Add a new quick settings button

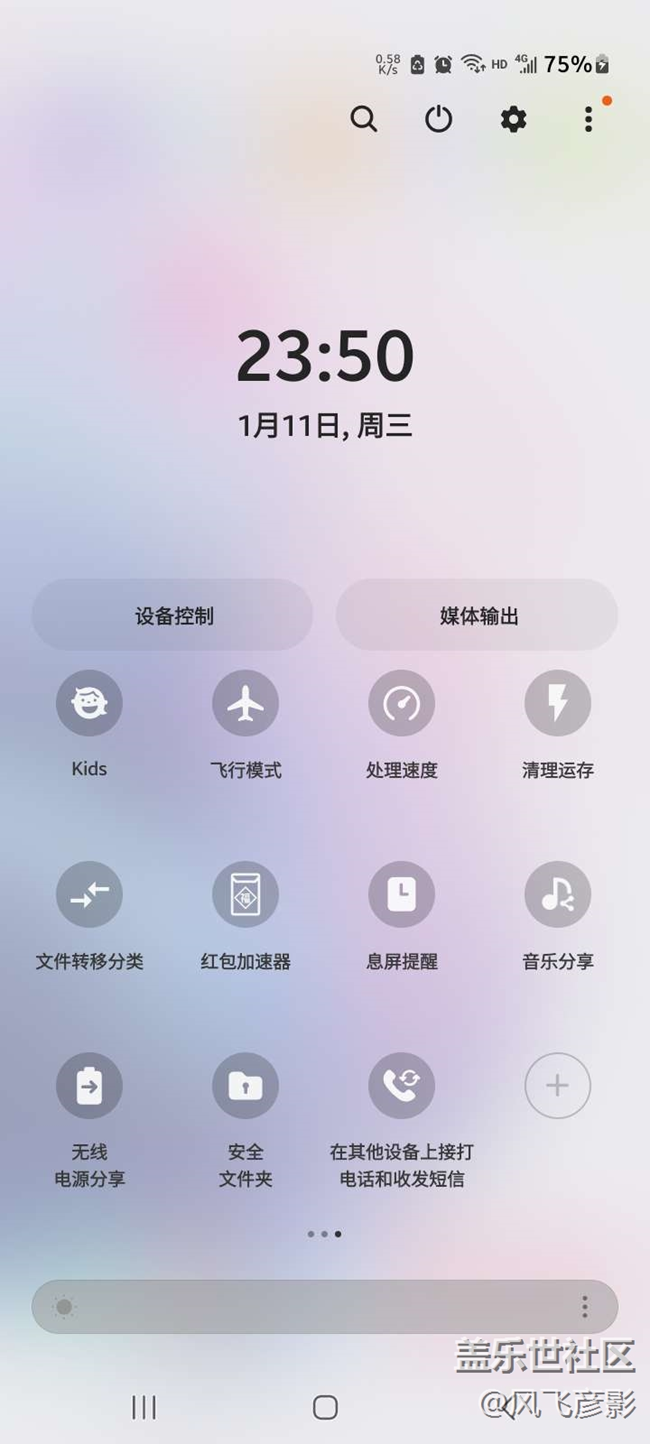[557, 1085]
